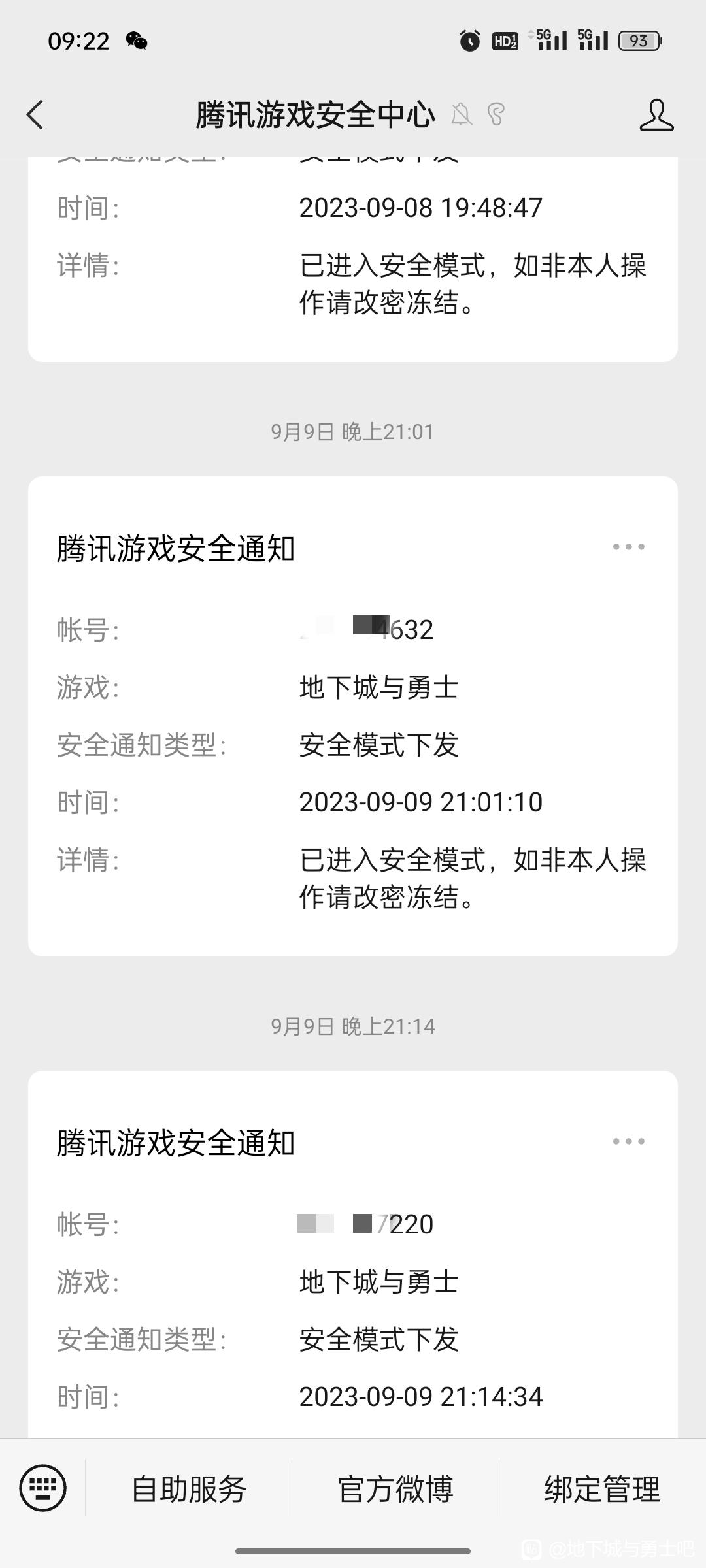The image size is (706, 1568).
Task: Open the account profile icon
Action: tap(656, 115)
